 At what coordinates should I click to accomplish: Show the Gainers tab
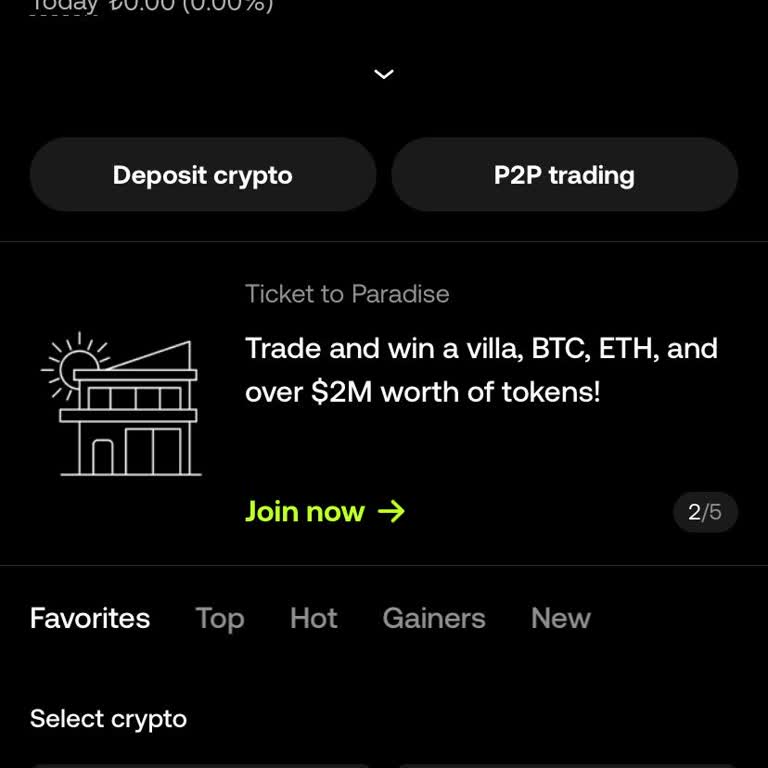click(434, 618)
